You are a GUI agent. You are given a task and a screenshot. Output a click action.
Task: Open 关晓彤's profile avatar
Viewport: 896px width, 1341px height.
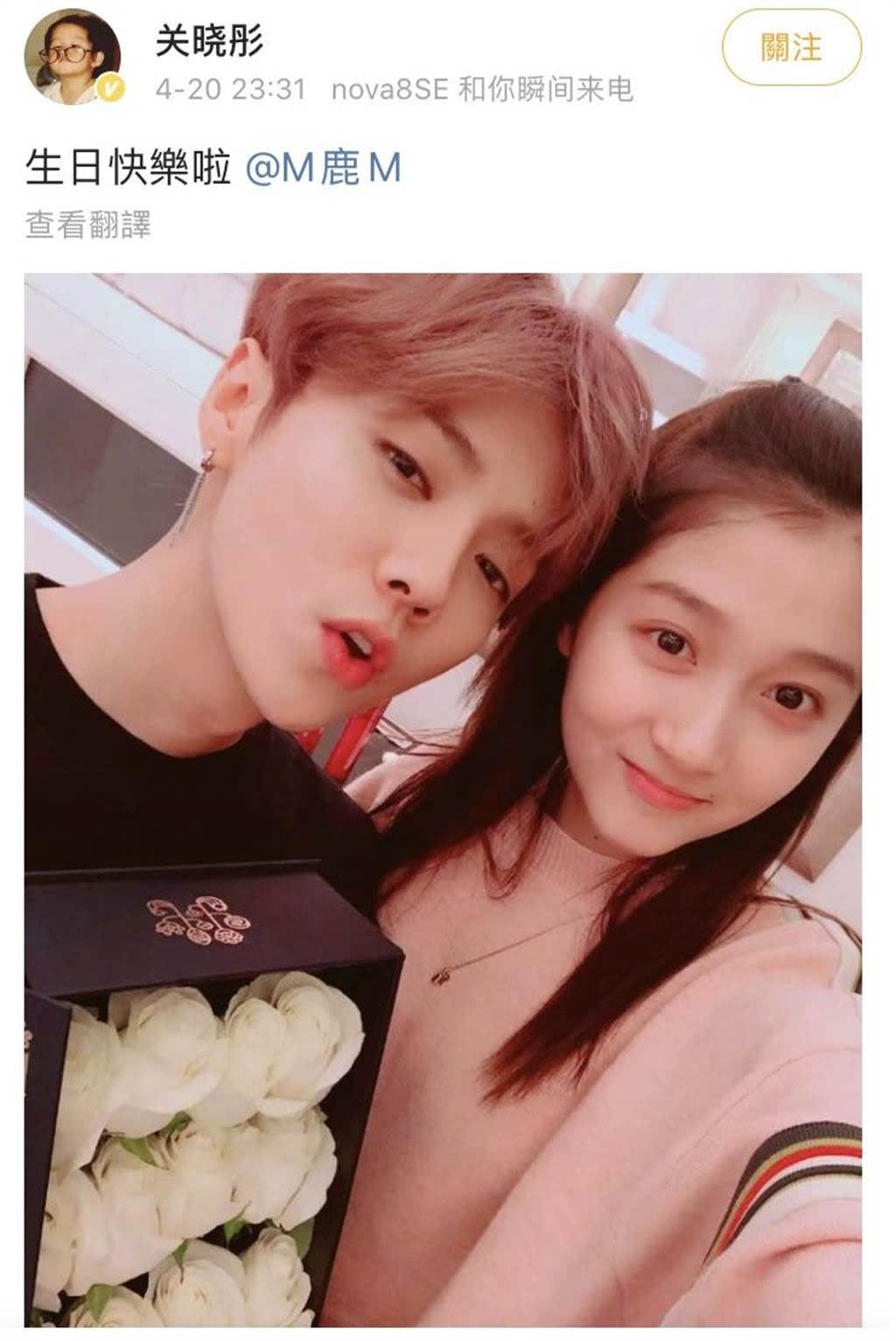point(73,56)
